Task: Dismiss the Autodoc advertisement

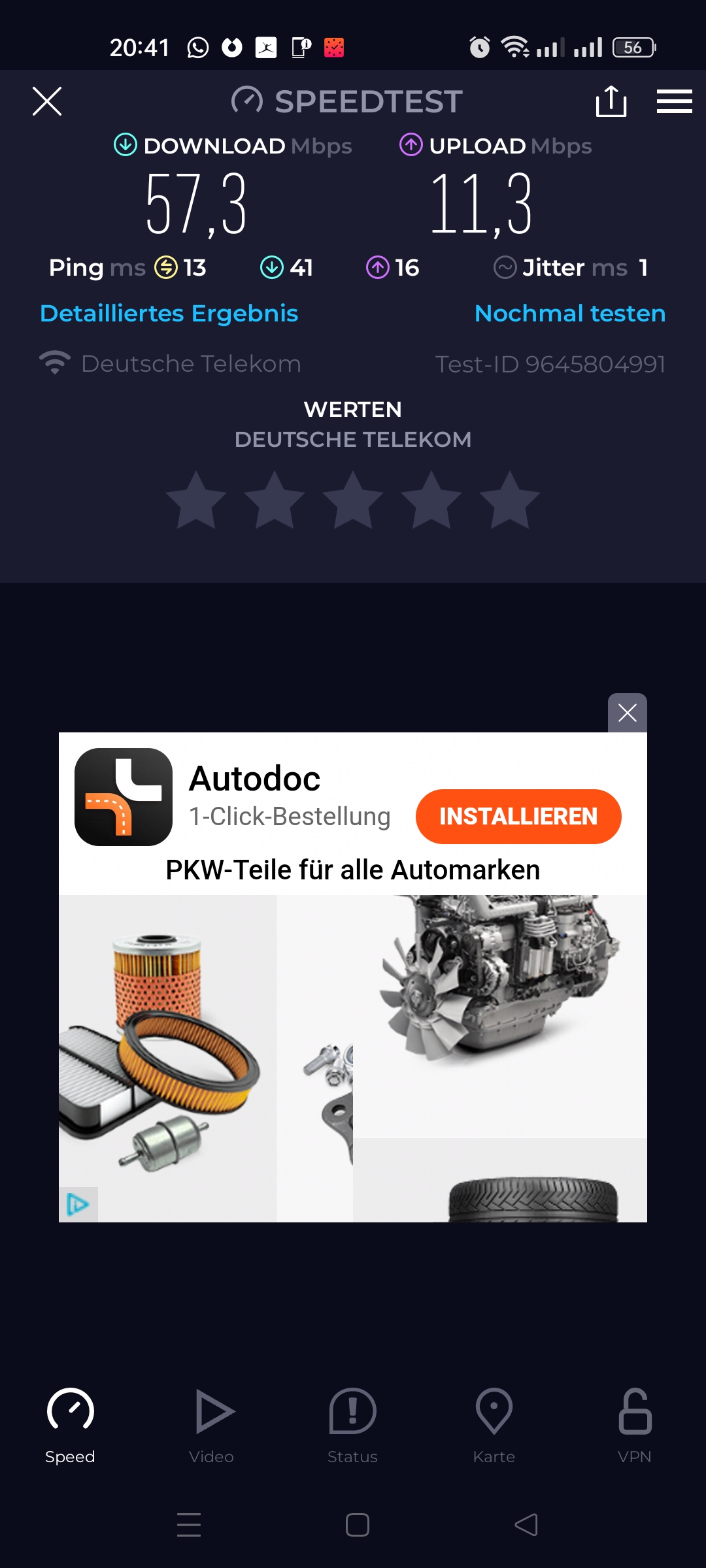Action: tap(628, 713)
